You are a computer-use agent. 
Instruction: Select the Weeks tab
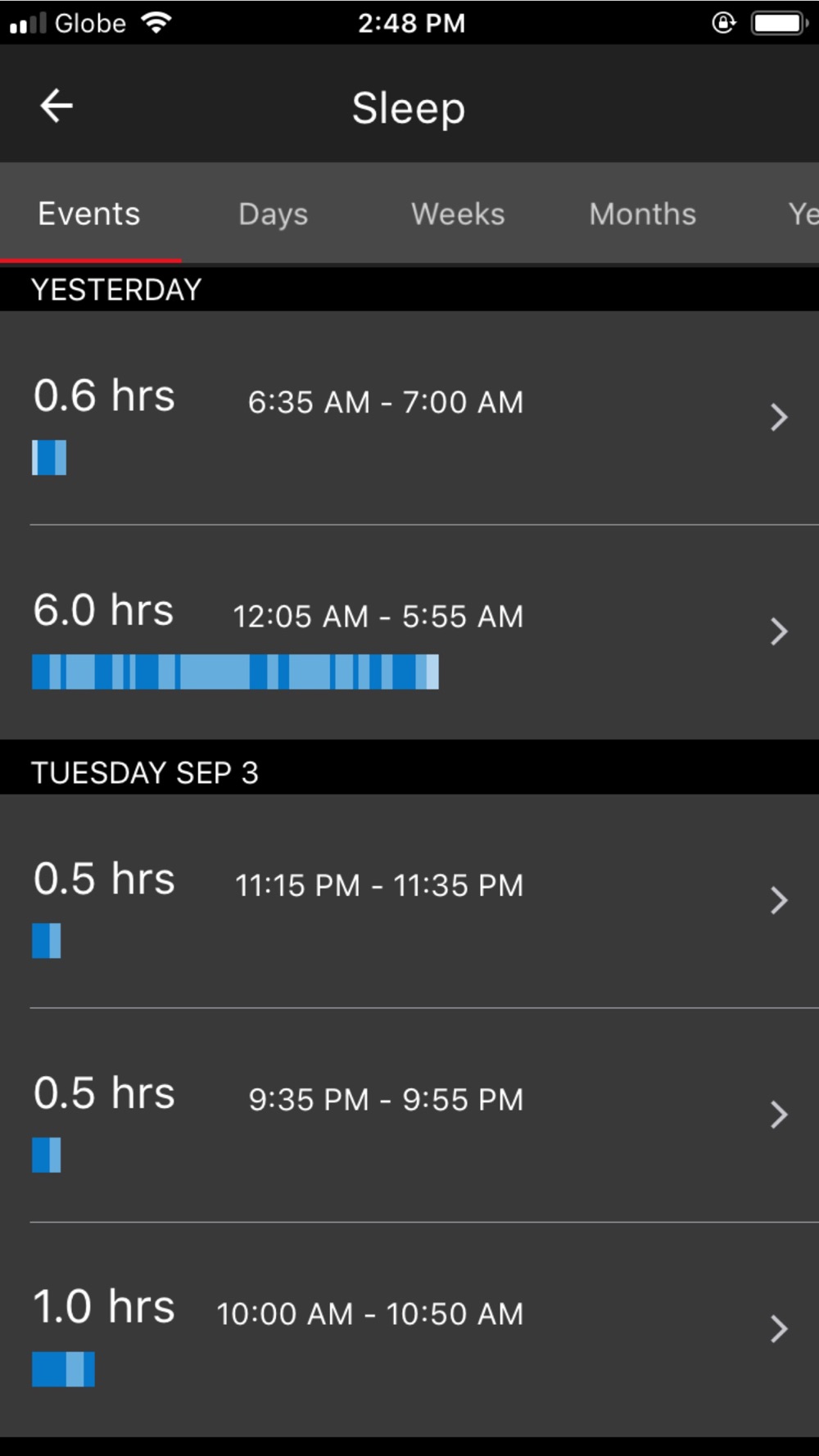click(x=457, y=214)
